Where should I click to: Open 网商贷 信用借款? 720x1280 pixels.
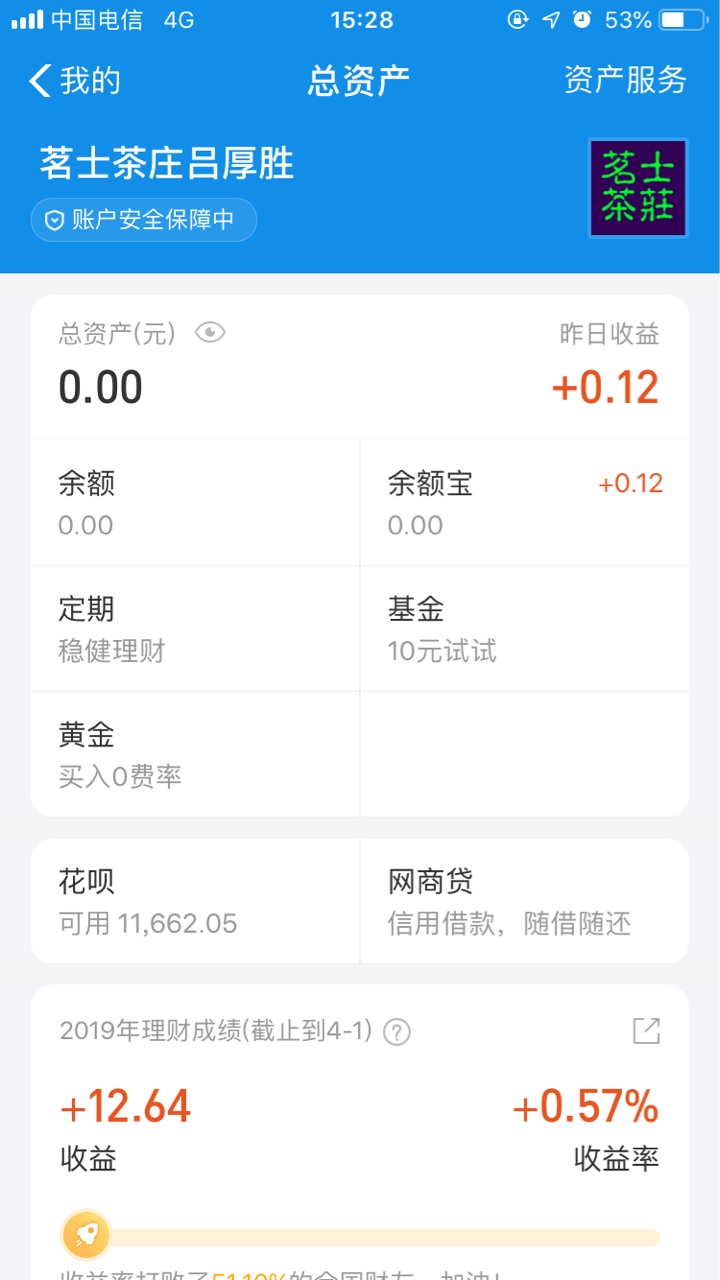(x=525, y=901)
